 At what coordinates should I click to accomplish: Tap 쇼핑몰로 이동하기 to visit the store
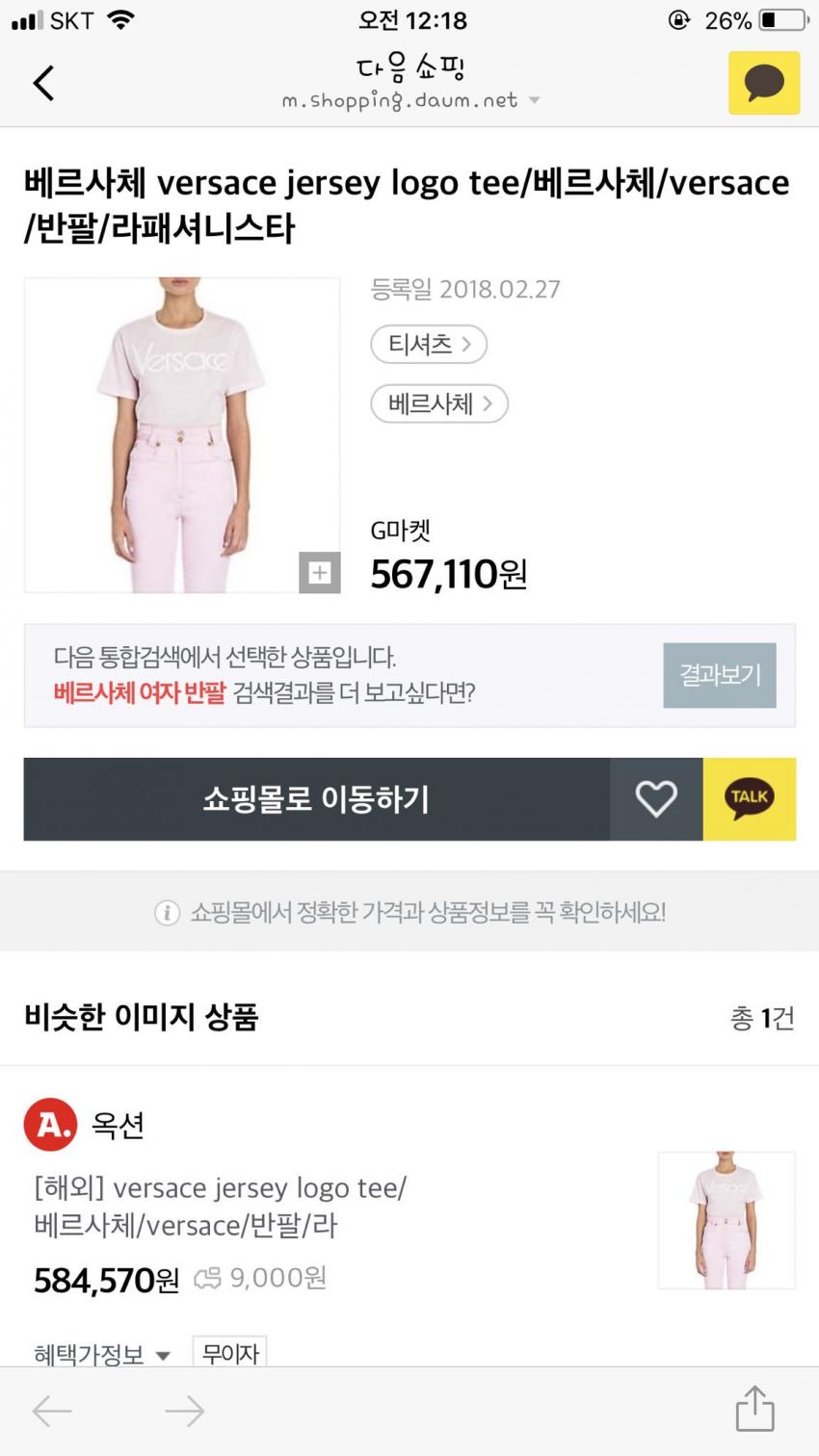click(316, 799)
